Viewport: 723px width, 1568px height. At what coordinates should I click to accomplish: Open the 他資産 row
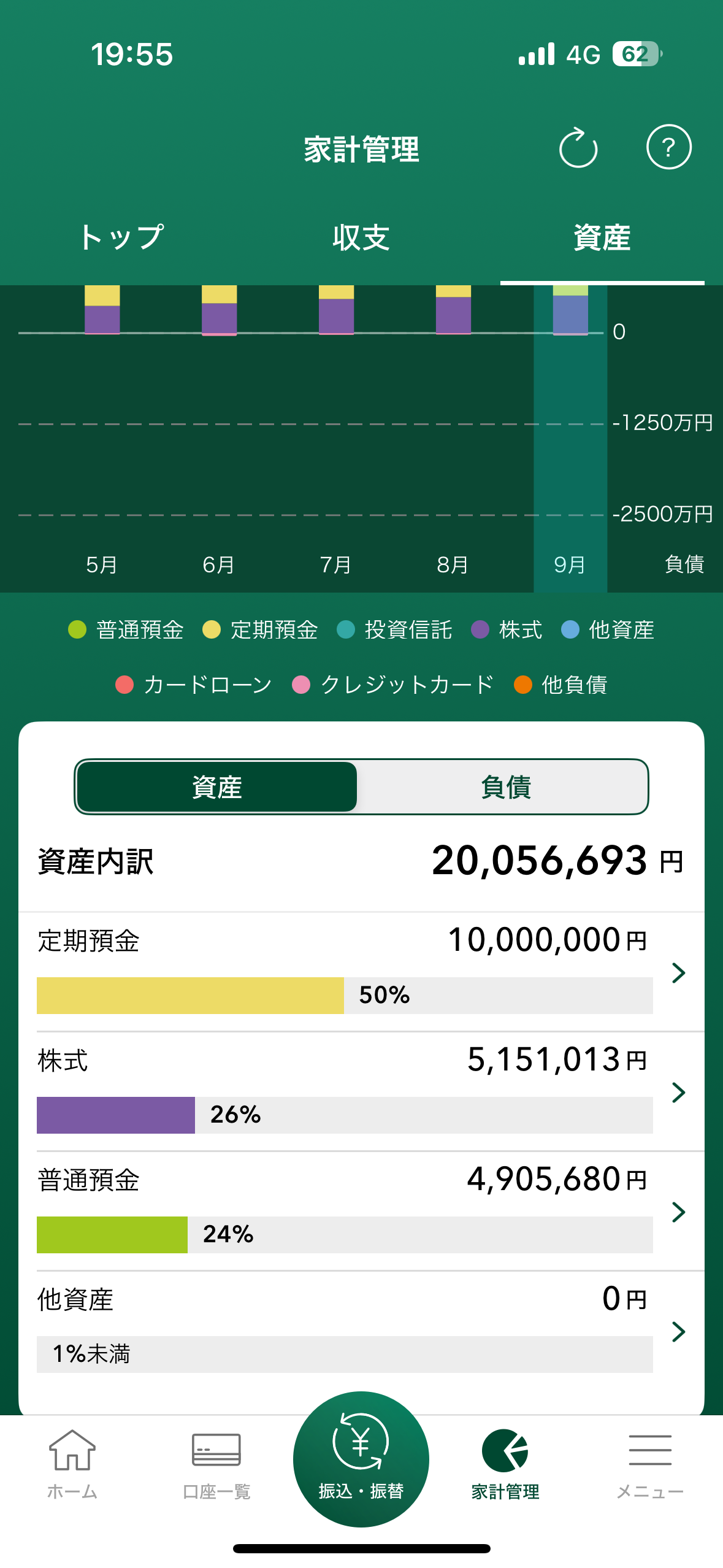(x=361, y=1331)
